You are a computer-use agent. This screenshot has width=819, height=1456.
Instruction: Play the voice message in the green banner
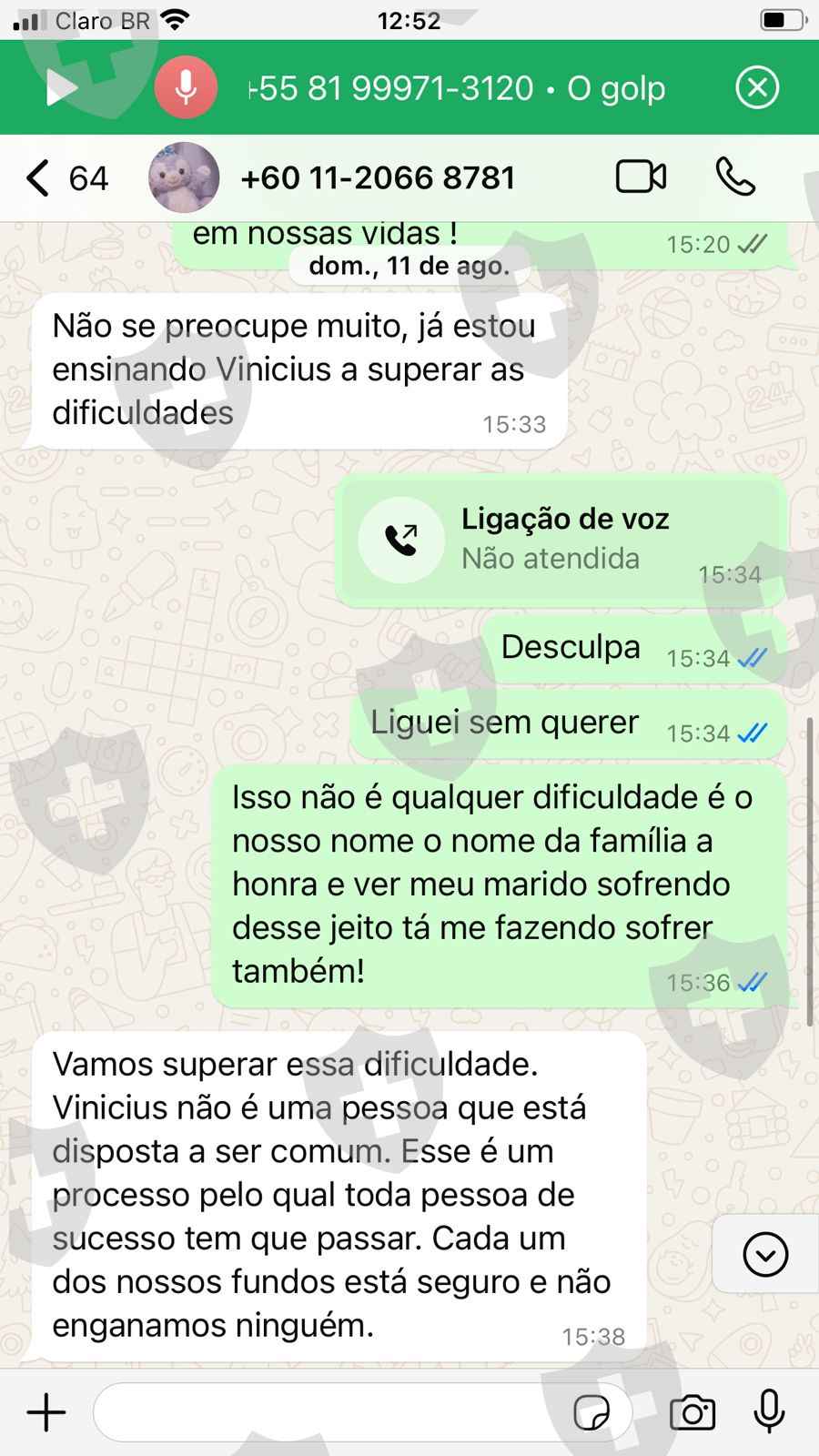(61, 88)
